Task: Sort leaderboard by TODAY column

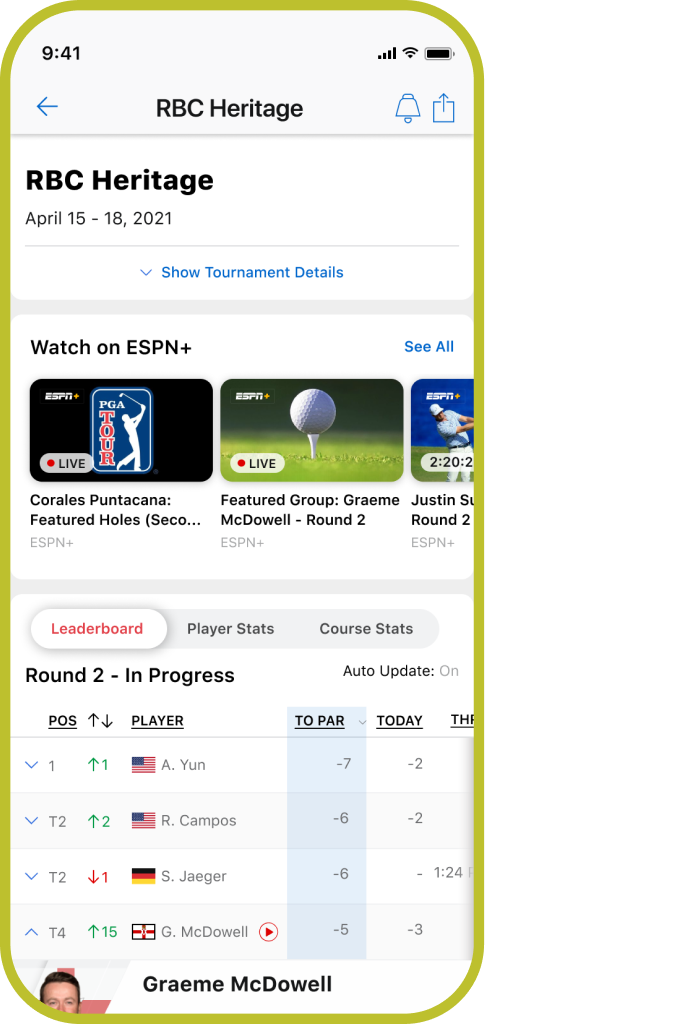Action: (399, 721)
